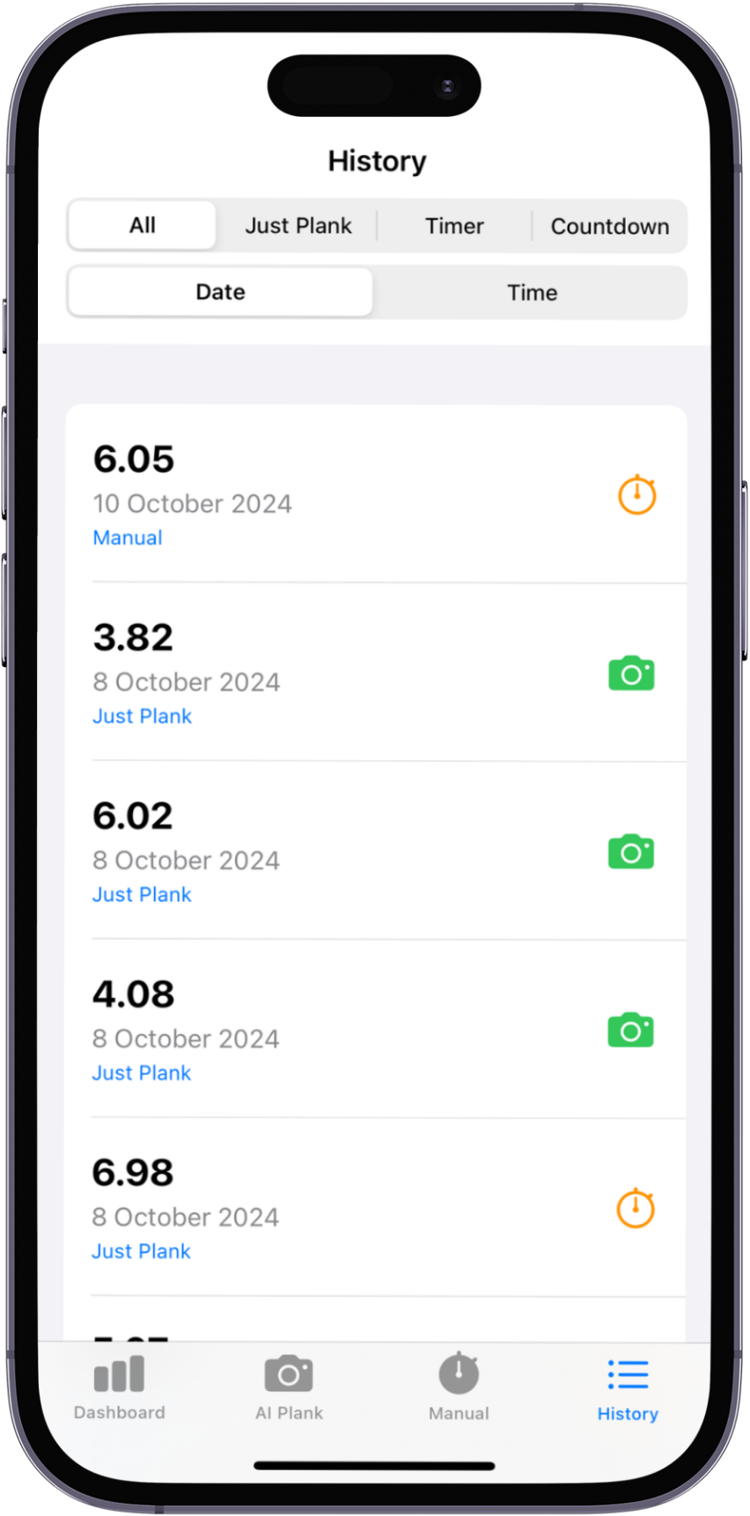Screen dimensions: 750x1516
Task: Tap the History tab
Action: point(628,1387)
